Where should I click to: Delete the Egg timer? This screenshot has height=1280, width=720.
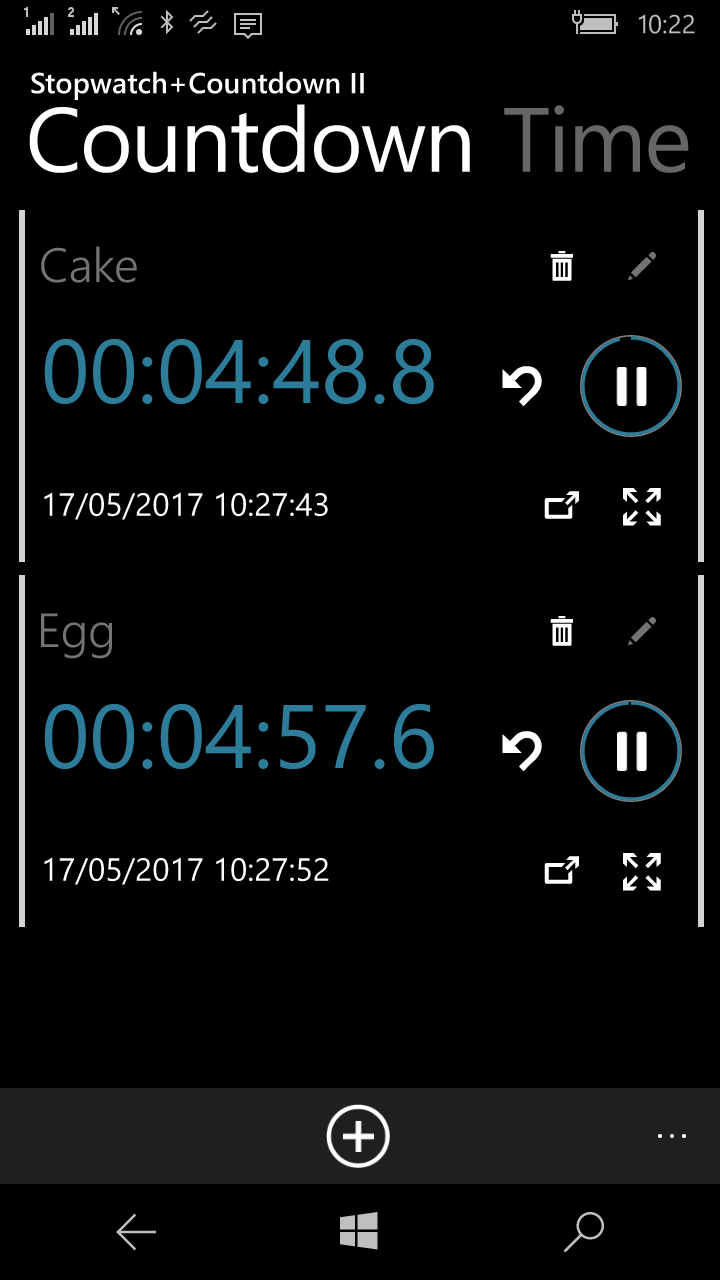(561, 631)
